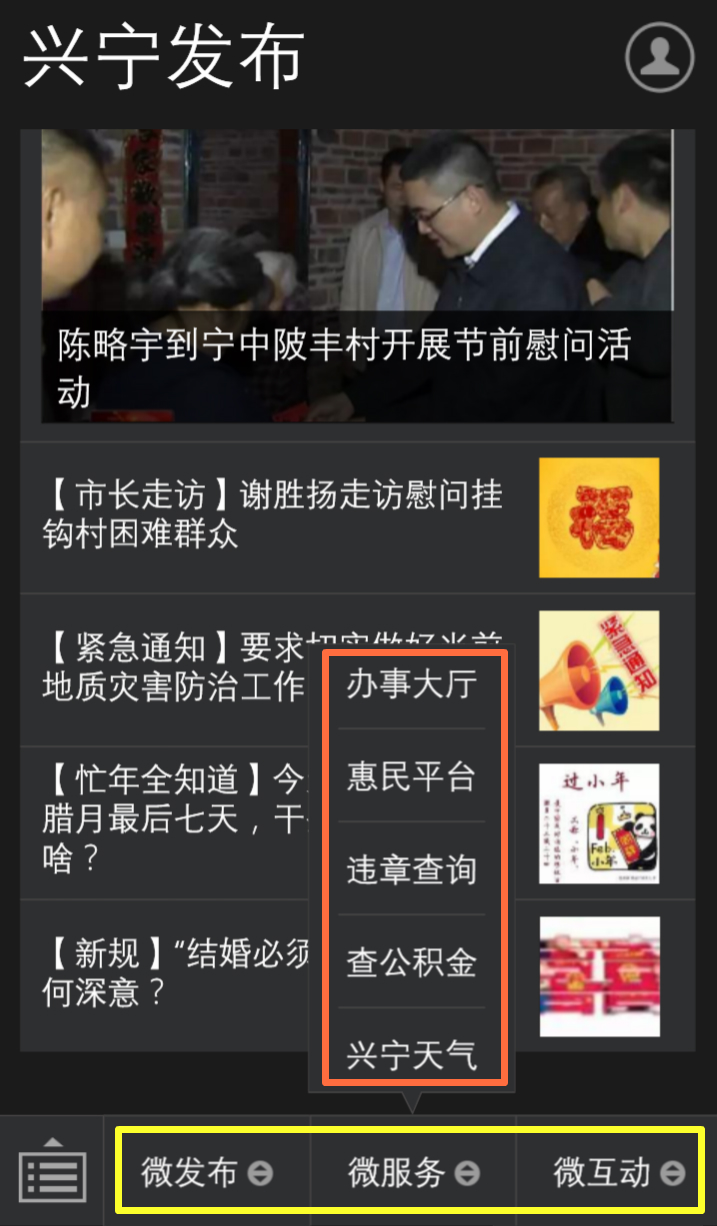Open 兴宁天气 from the popup menu
Screen dimensions: 717x1226
(412, 1054)
